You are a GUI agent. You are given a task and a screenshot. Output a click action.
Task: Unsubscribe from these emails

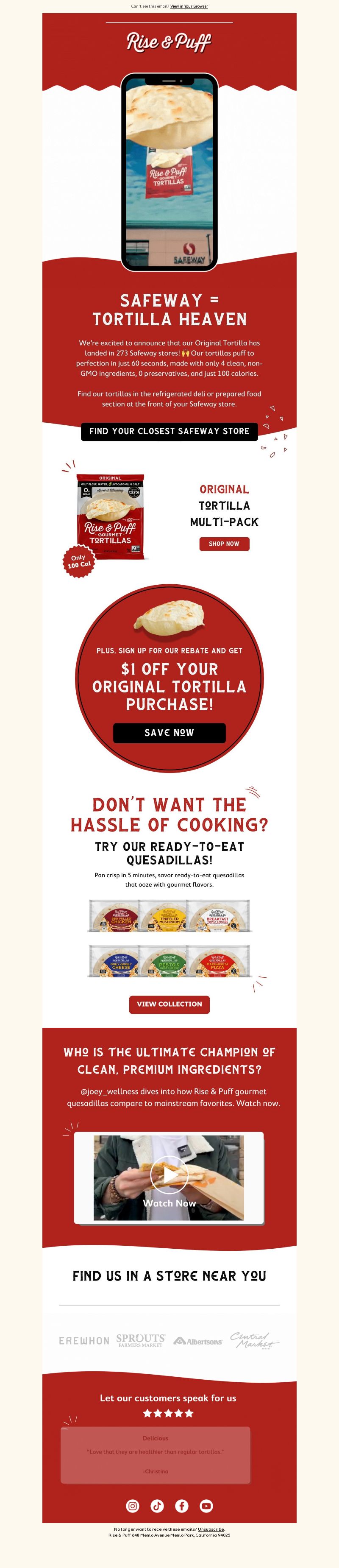(211, 1529)
